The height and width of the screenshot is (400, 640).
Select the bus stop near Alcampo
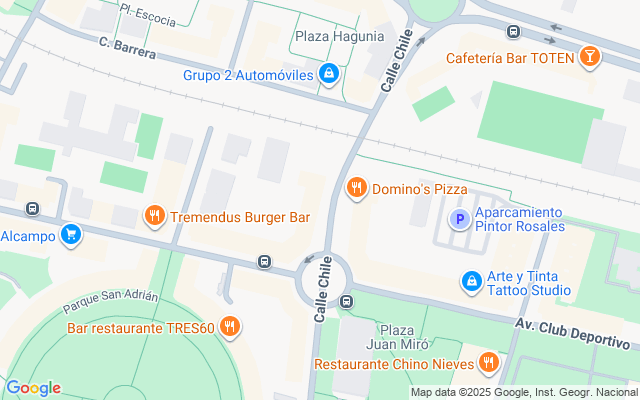click(x=32, y=209)
